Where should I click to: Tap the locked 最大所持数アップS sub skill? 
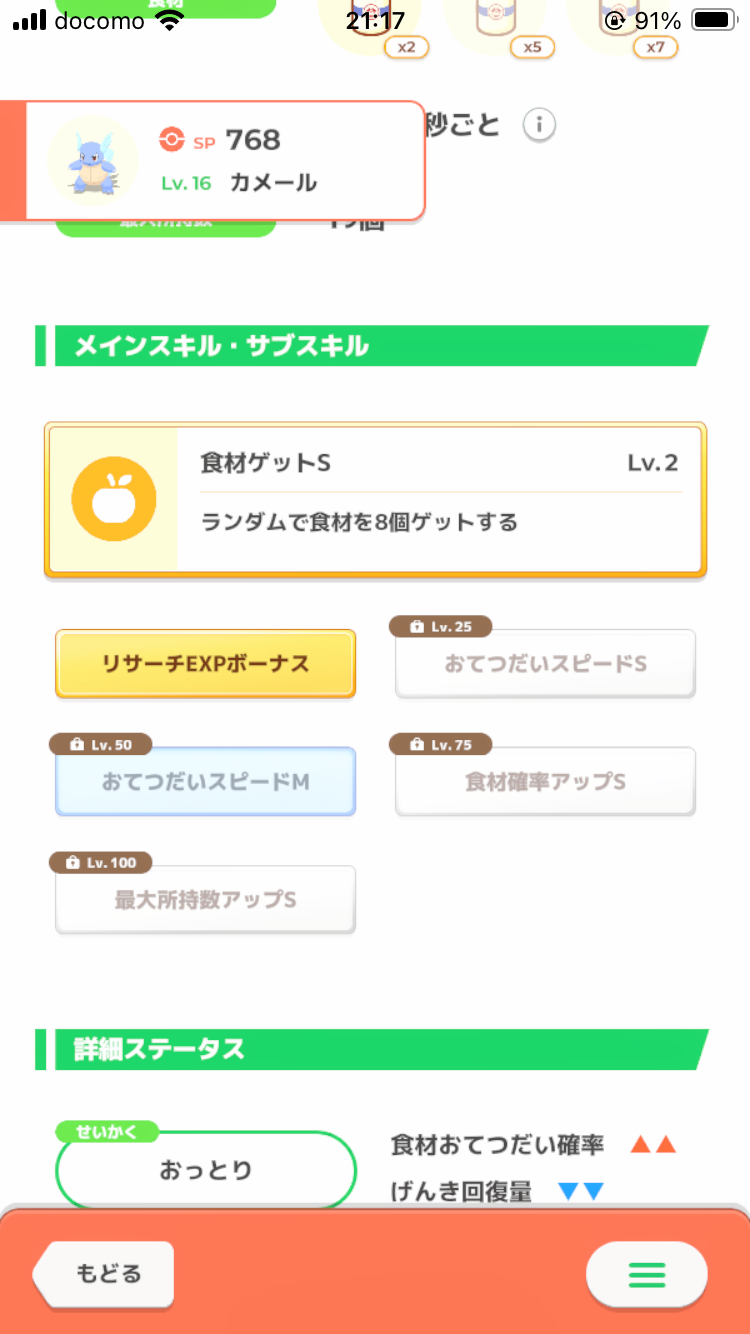tap(205, 899)
